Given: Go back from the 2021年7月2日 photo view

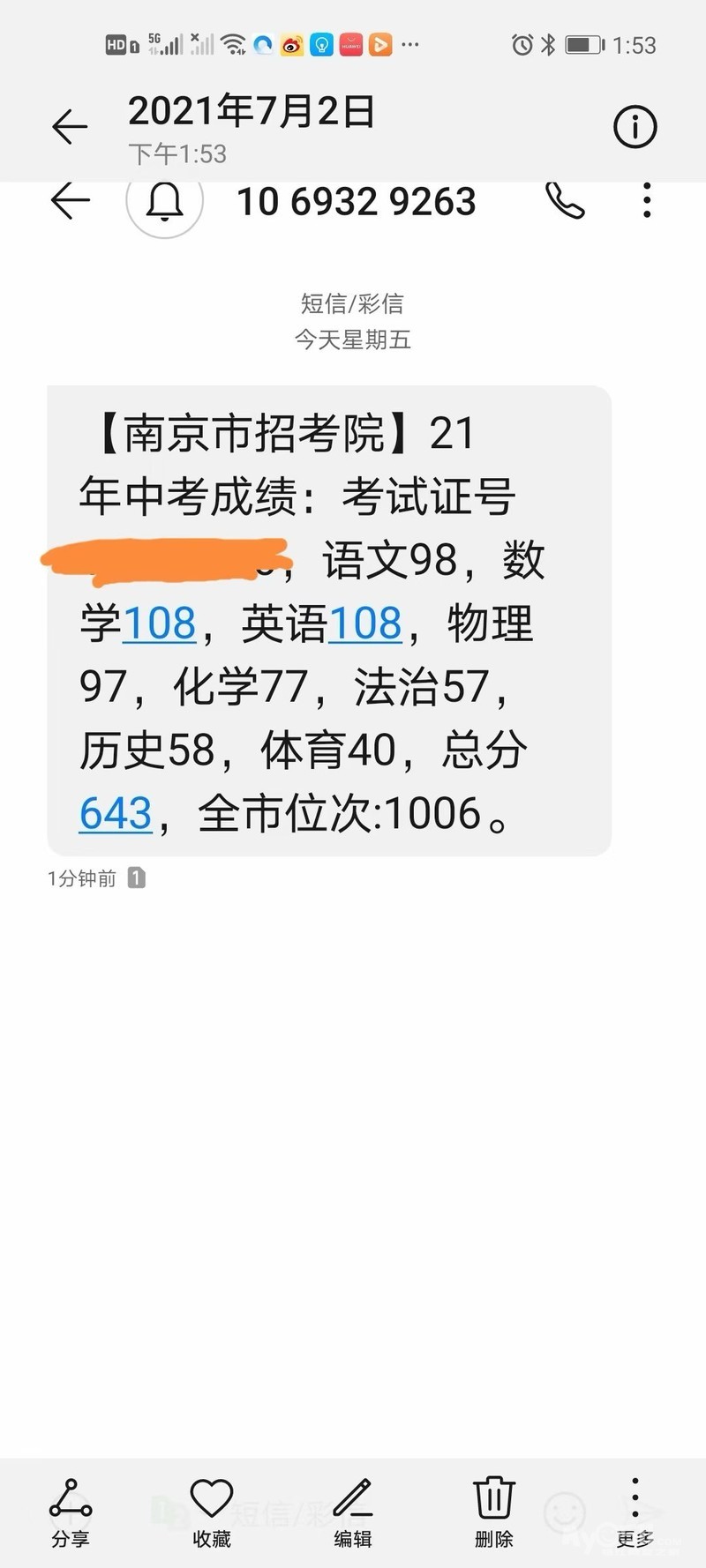Looking at the screenshot, I should [70, 128].
